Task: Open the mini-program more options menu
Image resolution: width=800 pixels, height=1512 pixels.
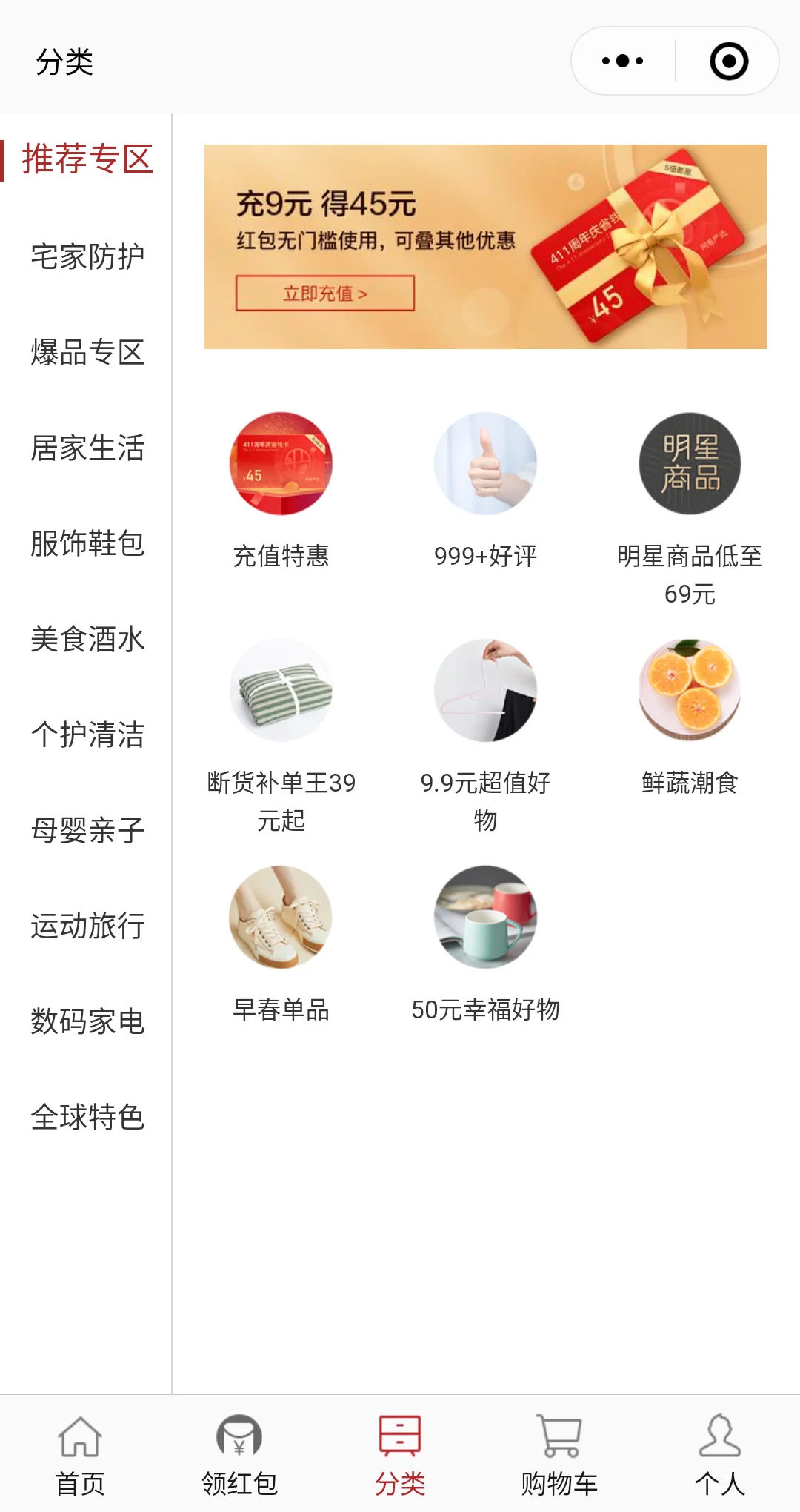Action: click(623, 61)
